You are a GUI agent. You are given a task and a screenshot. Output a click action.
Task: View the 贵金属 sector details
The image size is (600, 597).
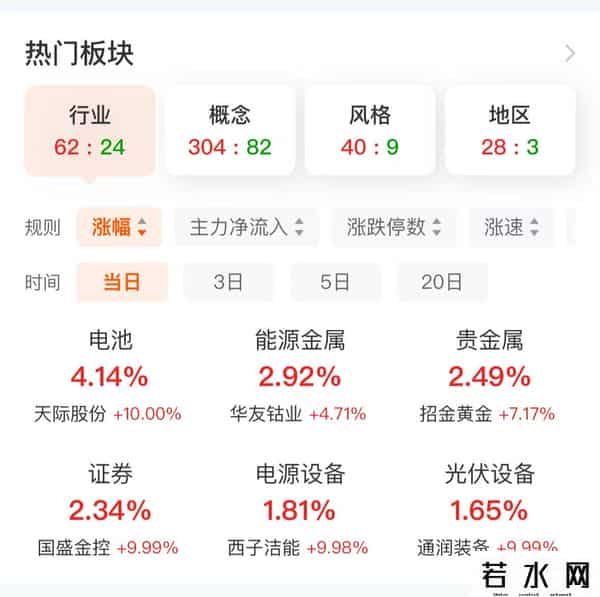488,376
